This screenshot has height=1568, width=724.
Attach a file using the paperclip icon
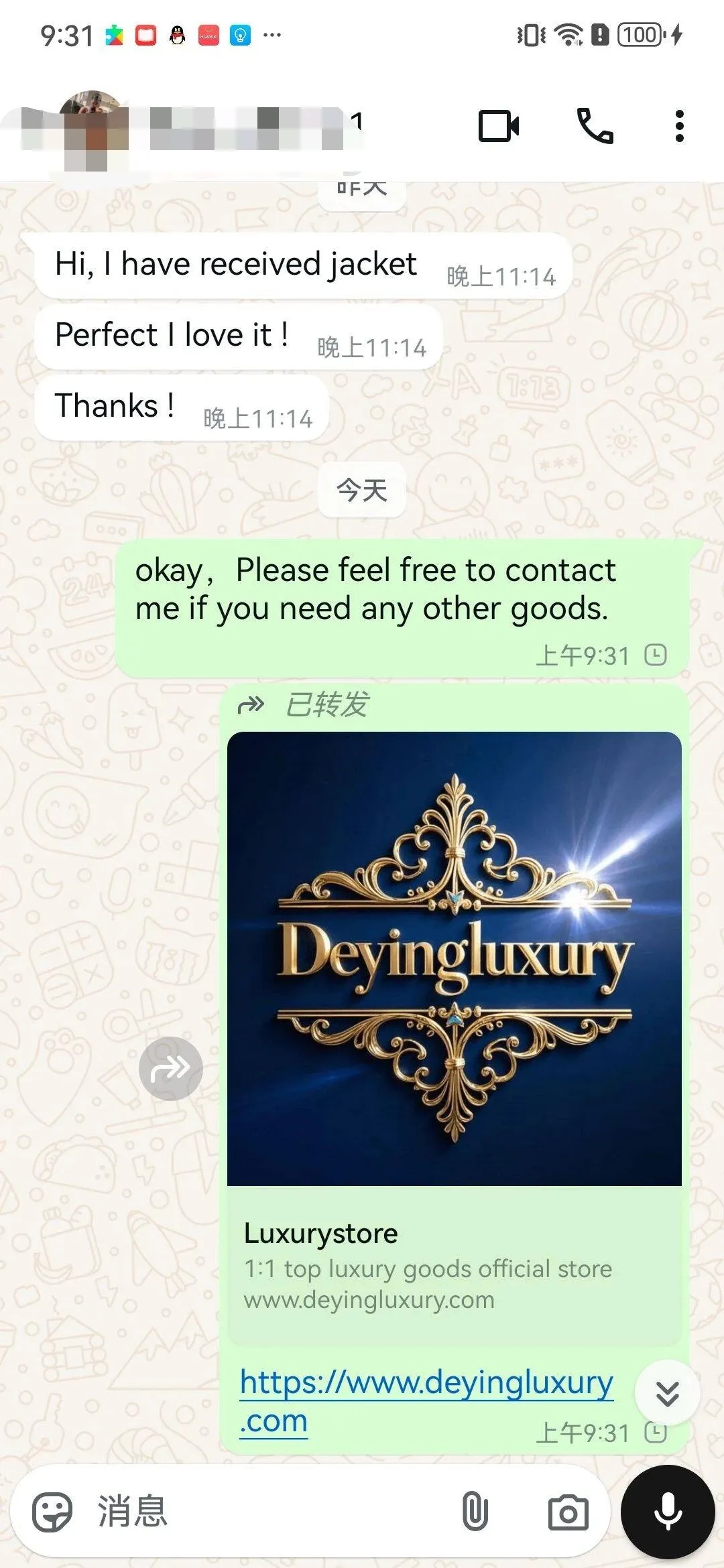click(475, 1512)
